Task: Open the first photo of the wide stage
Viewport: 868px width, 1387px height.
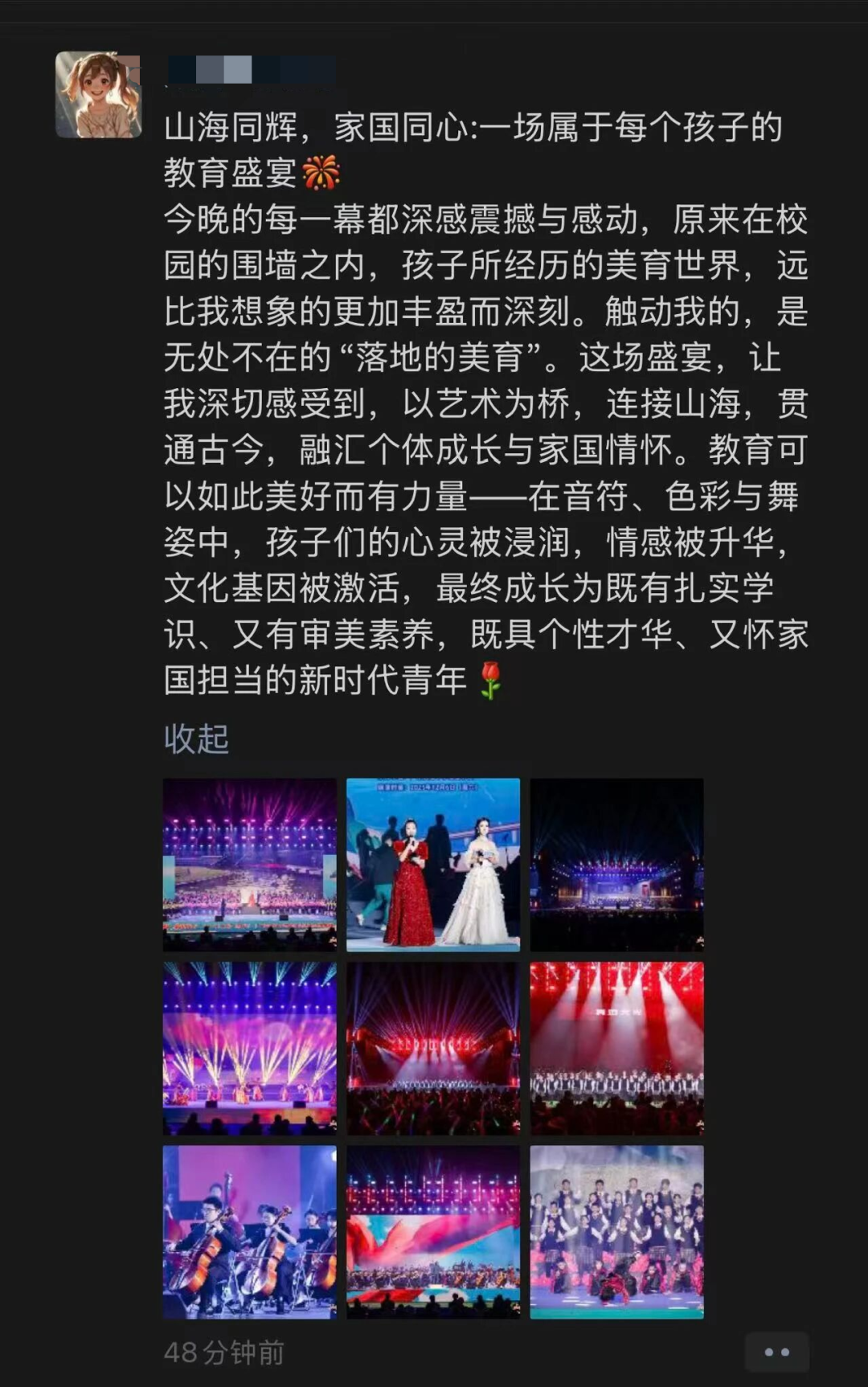Action: pos(249,865)
